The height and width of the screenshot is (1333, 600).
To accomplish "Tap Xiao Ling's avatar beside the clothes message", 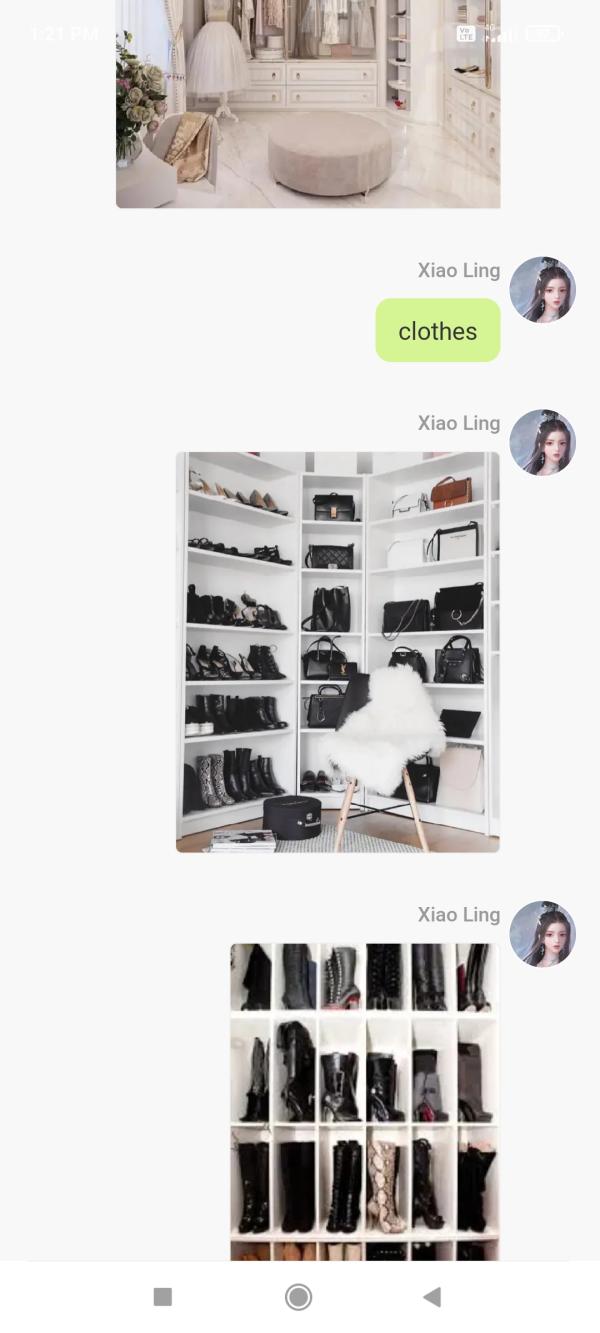I will (543, 290).
